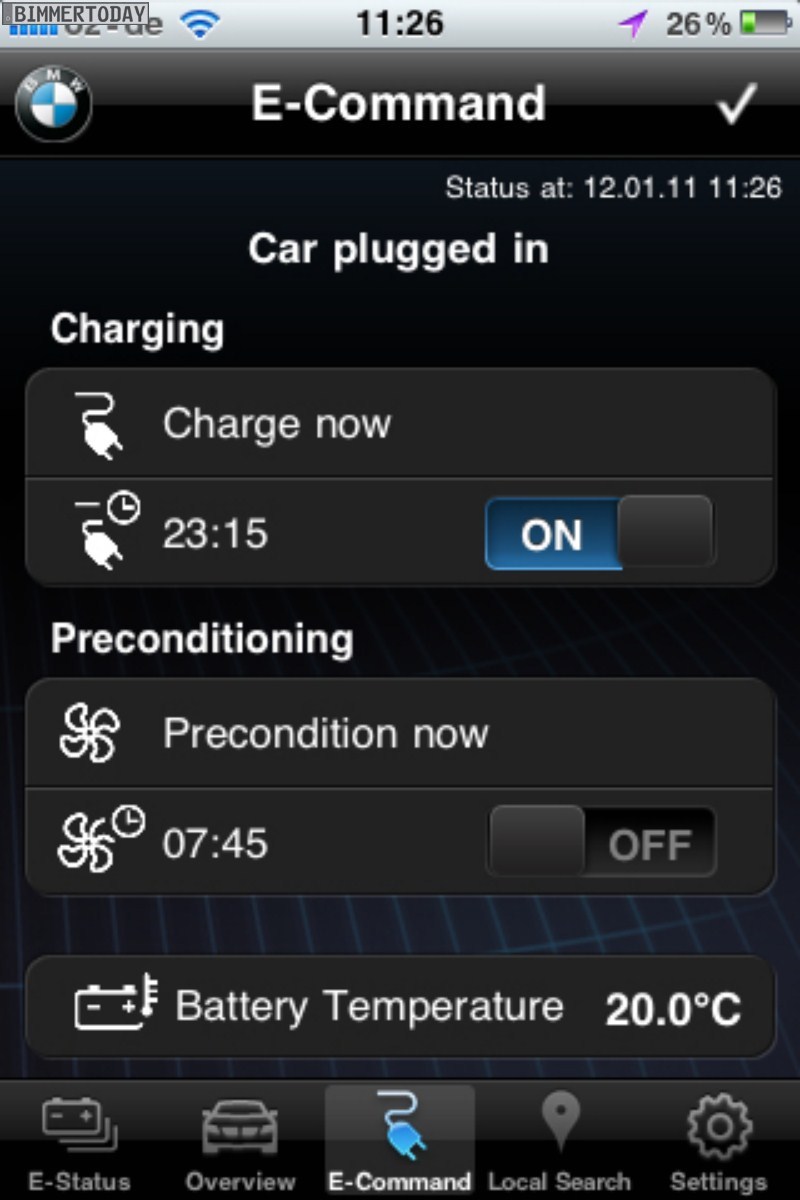
Task: Switch to the E-Status tab
Action: (x=78, y=1142)
